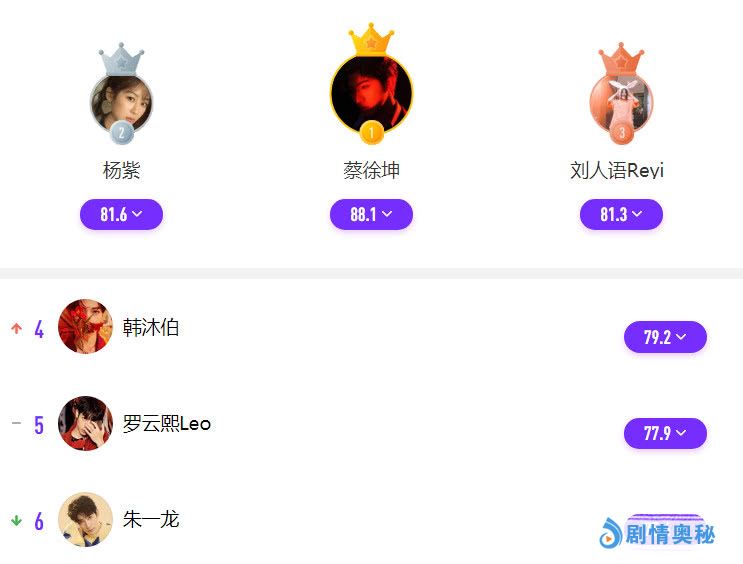The image size is (743, 564).
Task: Expand 蔡徐坤's 88.1 score dropdown
Action: click(x=371, y=214)
